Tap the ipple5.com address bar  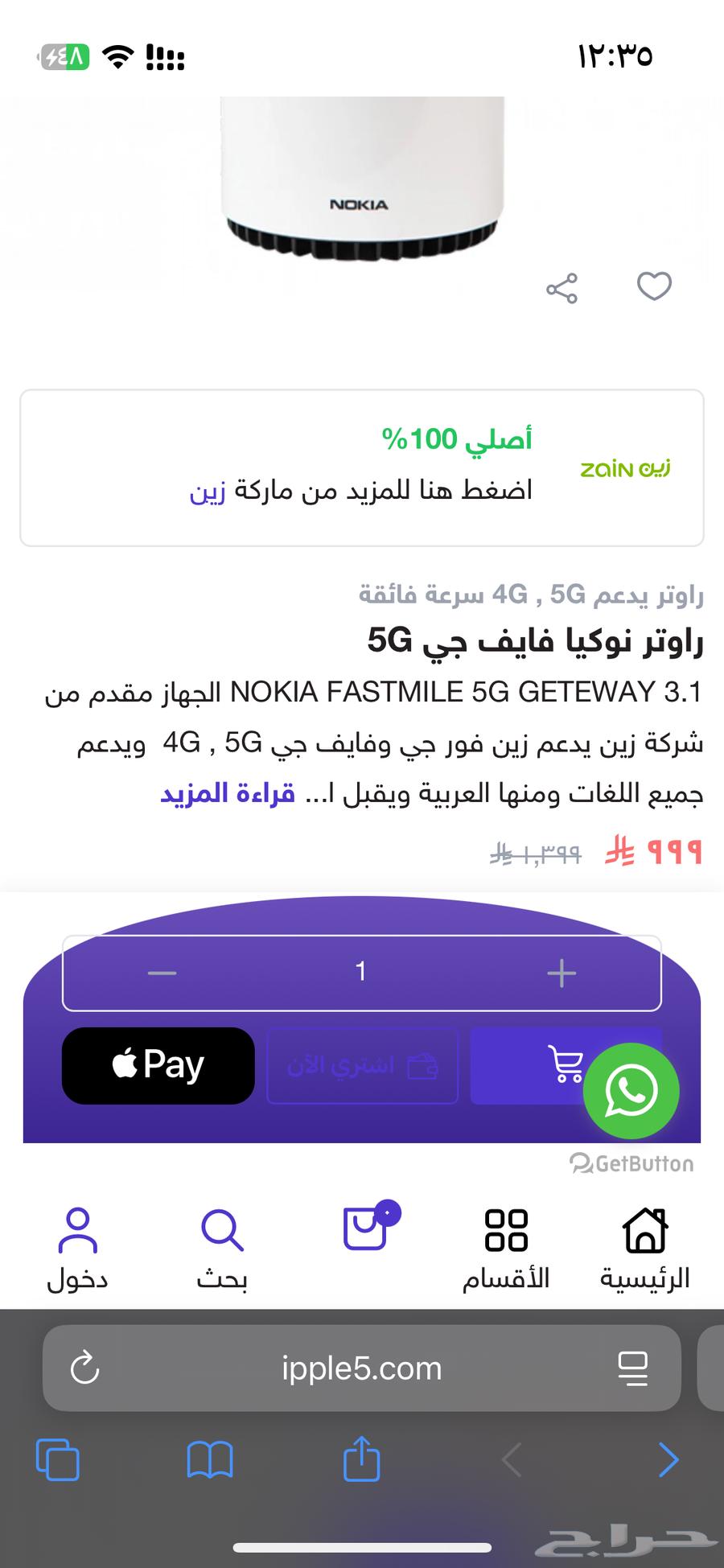[362, 1367]
